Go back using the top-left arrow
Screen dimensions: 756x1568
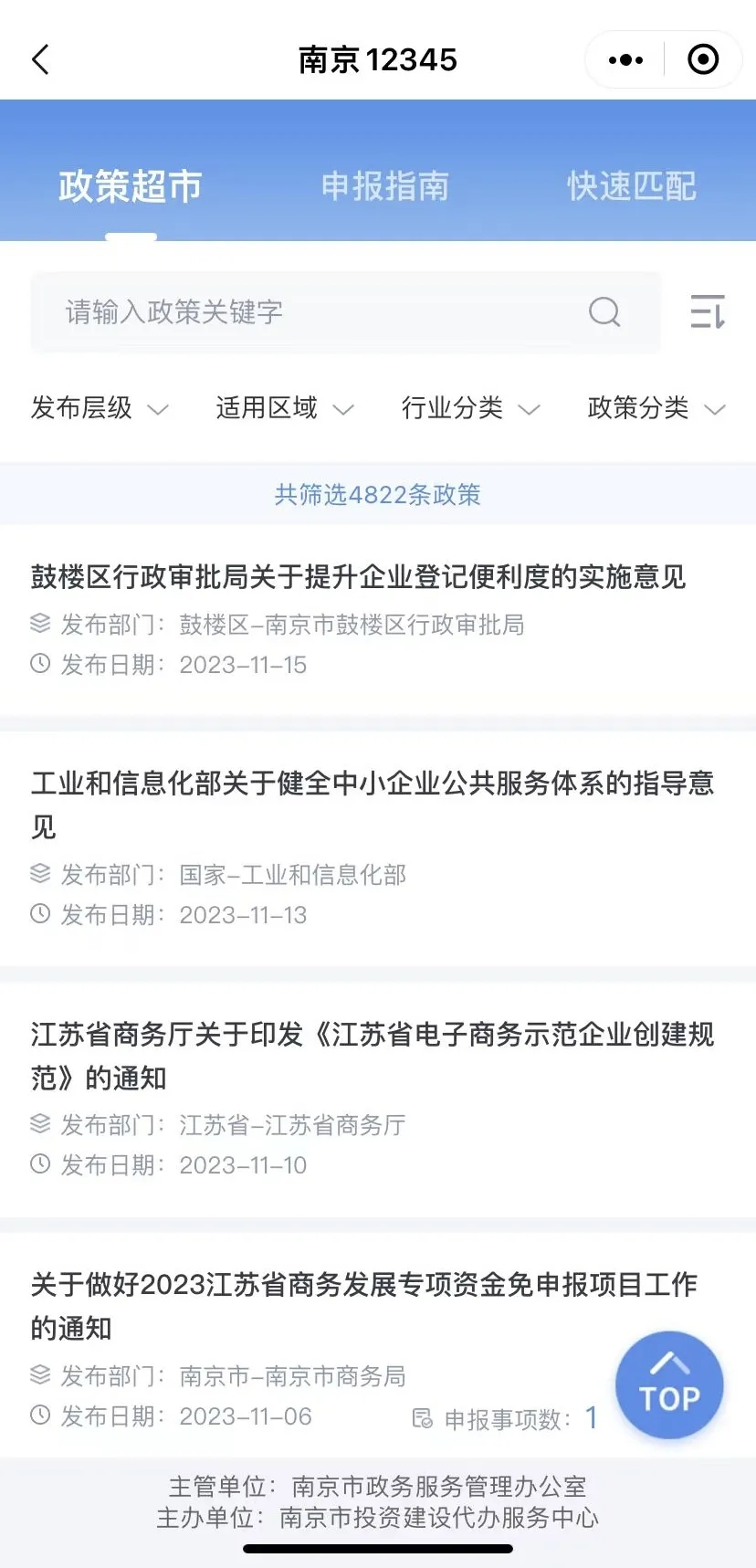pyautogui.click(x=40, y=60)
